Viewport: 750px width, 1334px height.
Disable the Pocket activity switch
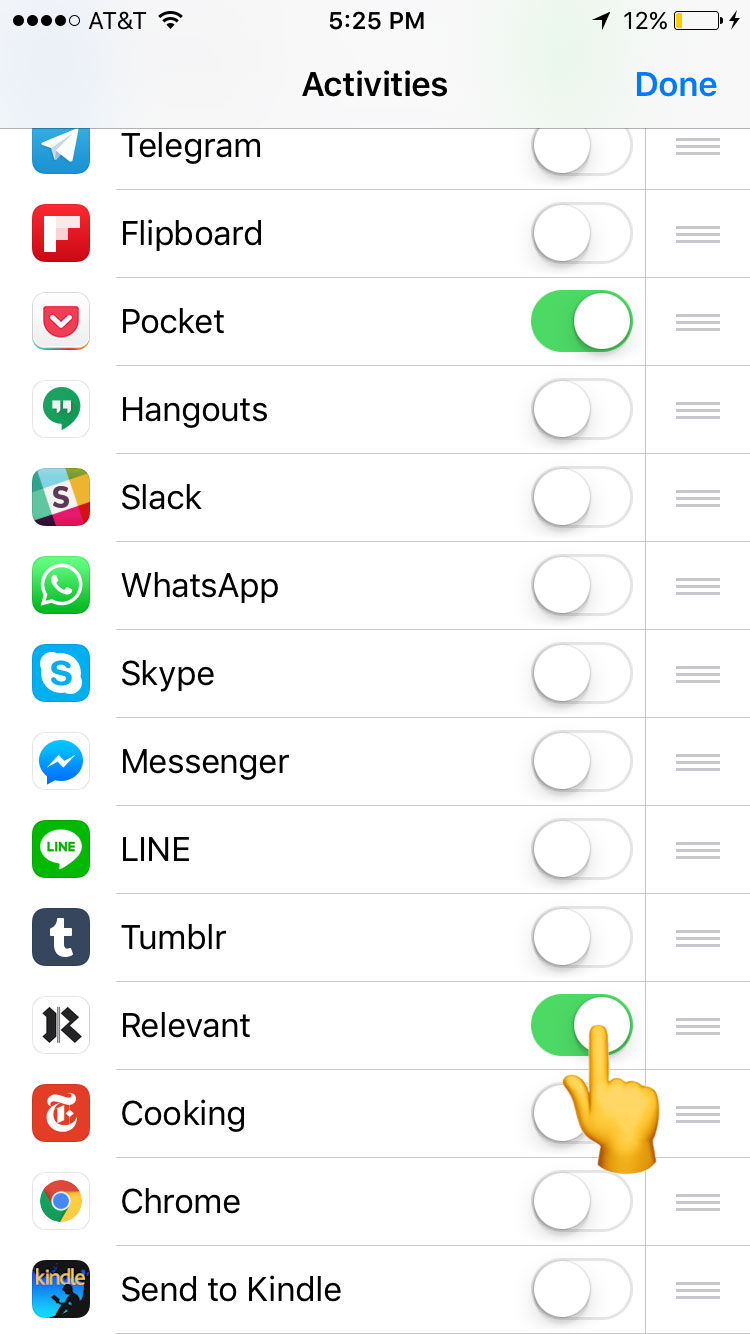[x=581, y=322]
